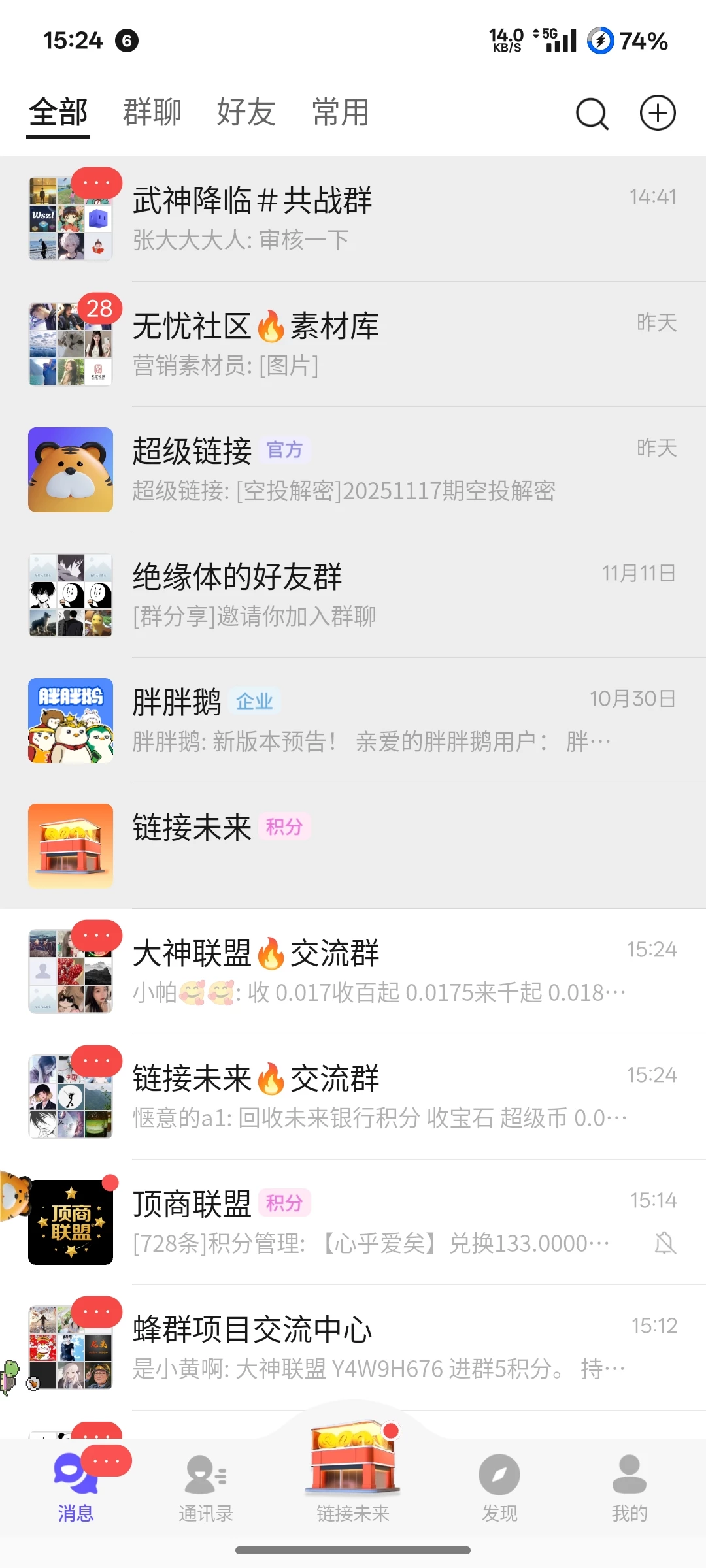Image resolution: width=706 pixels, height=1568 pixels.
Task: Open the 胖胖鹅 group avatar thumbnail
Action: (70, 720)
